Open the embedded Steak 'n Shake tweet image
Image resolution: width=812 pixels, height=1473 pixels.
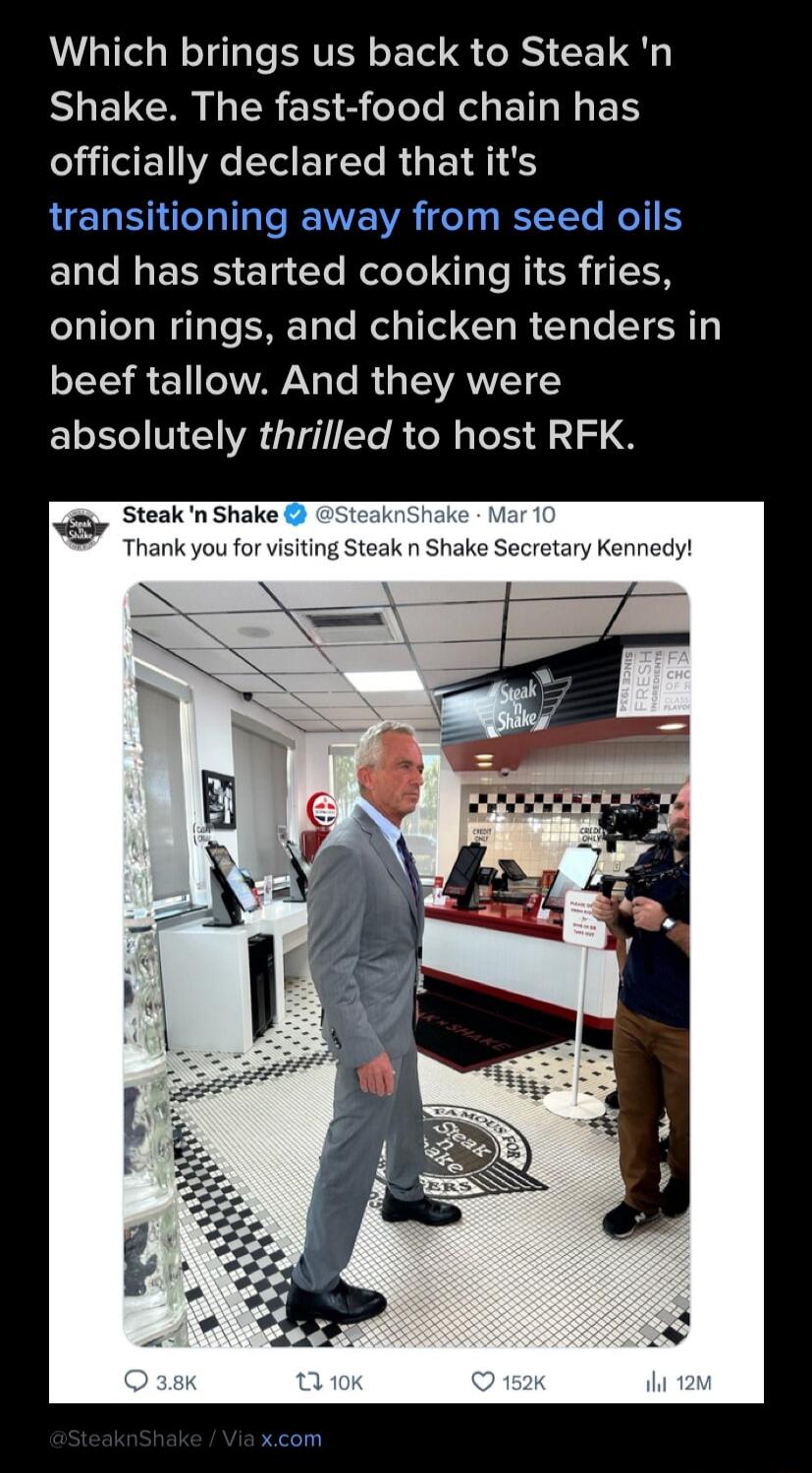(406, 962)
